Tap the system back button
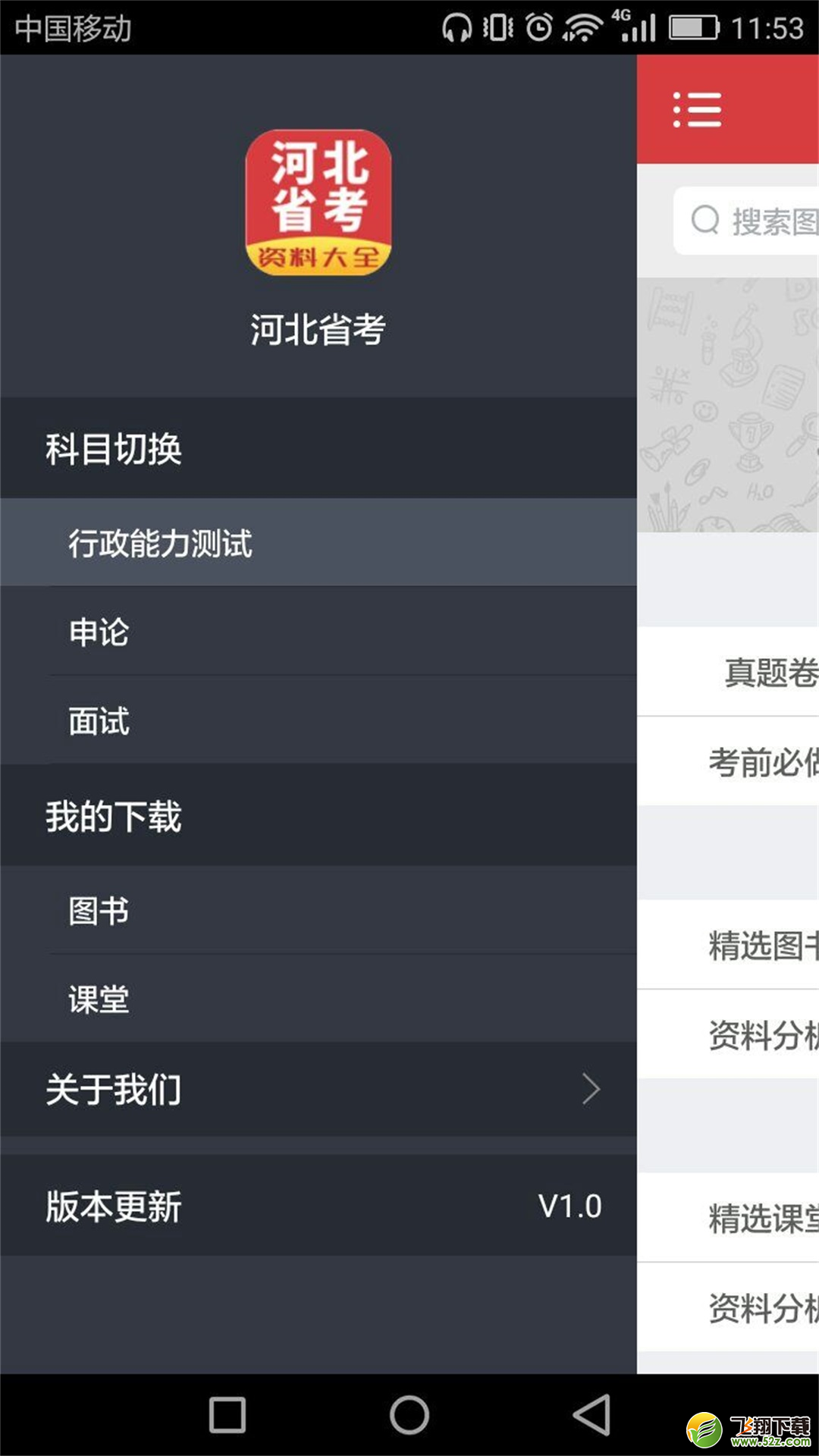The image size is (819, 1456). [x=591, y=1415]
